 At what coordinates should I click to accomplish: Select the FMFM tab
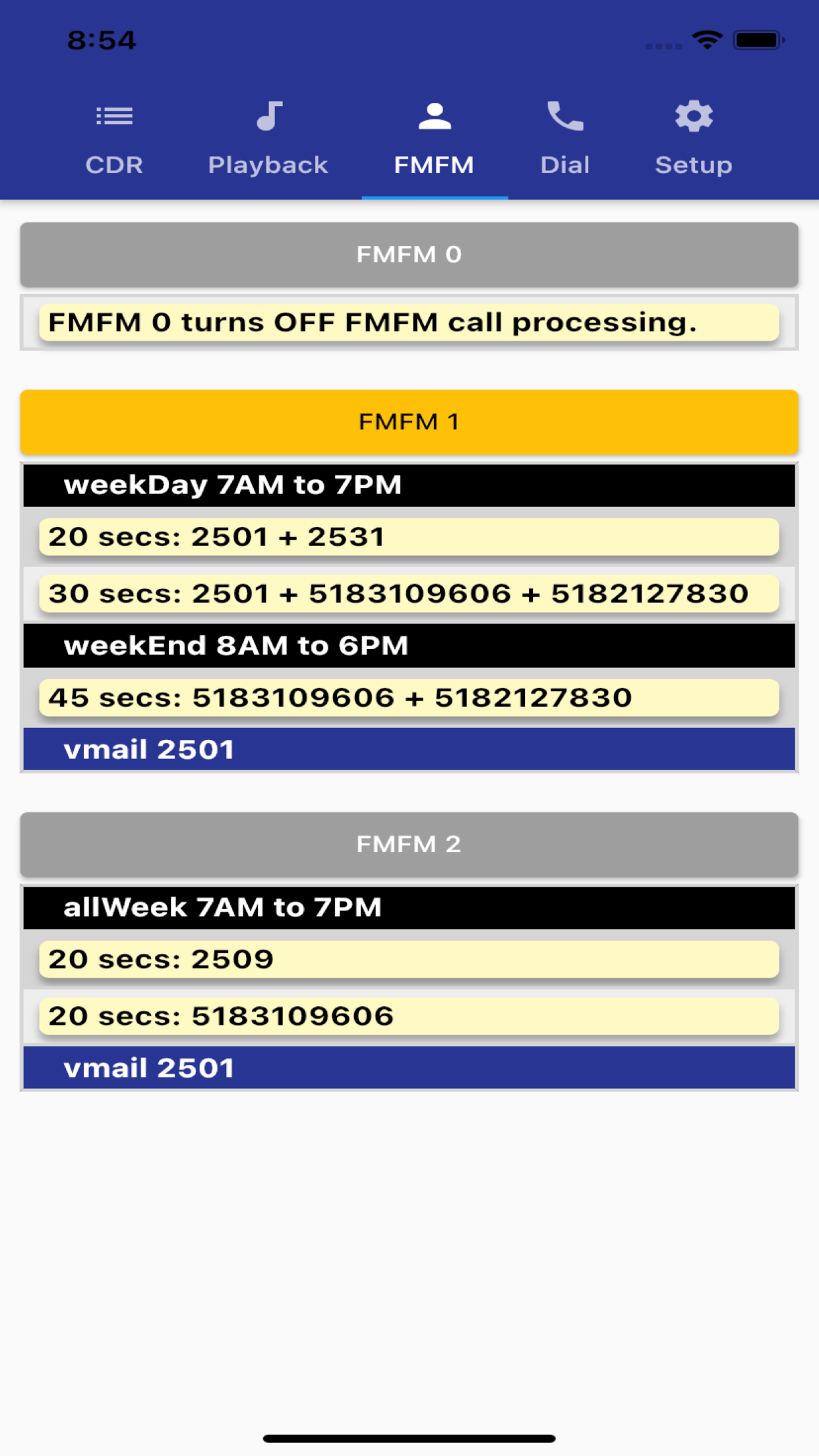point(434,138)
